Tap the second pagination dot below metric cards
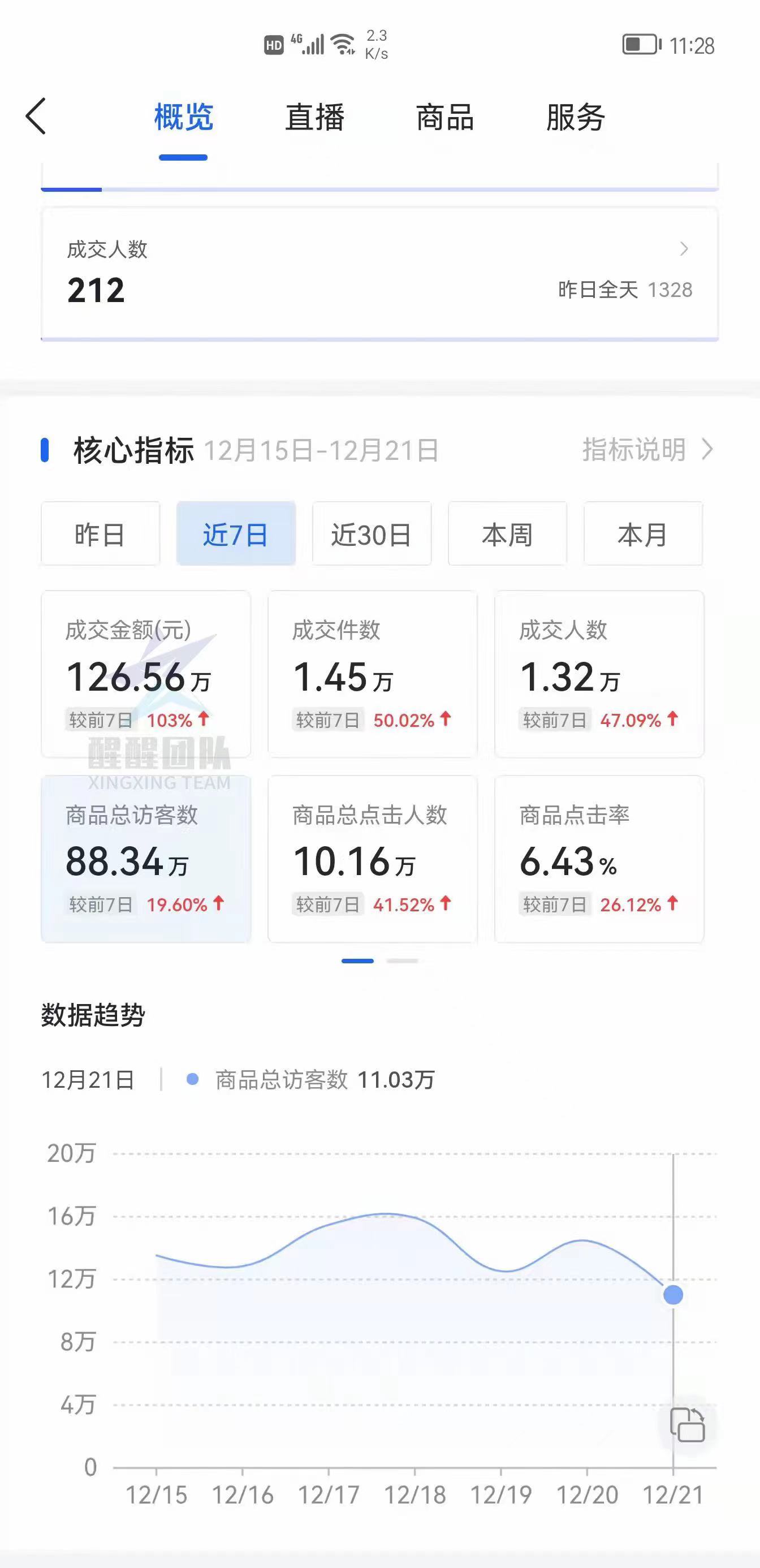This screenshot has height=1568, width=760. (x=402, y=960)
